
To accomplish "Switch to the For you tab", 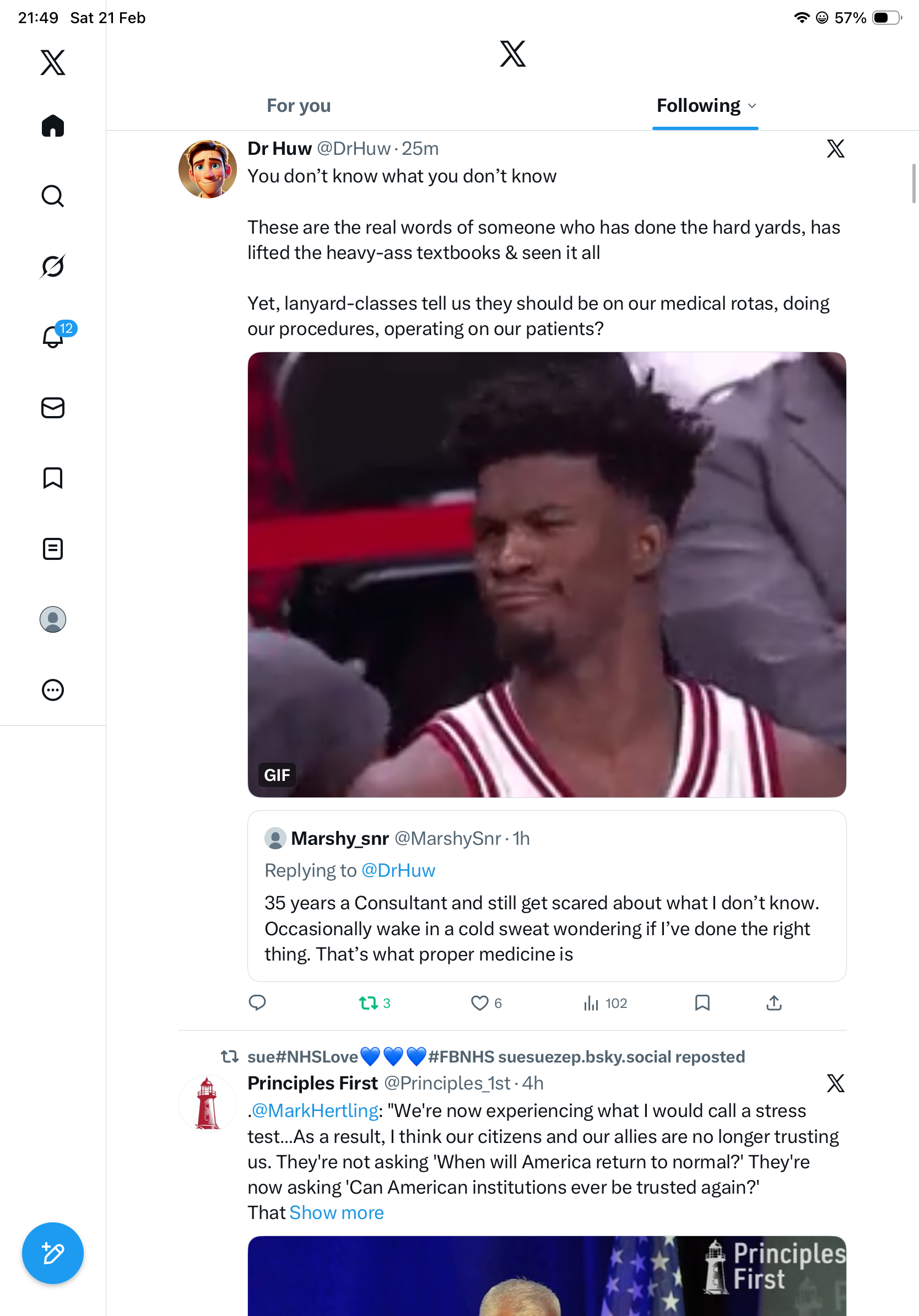I will (x=299, y=105).
